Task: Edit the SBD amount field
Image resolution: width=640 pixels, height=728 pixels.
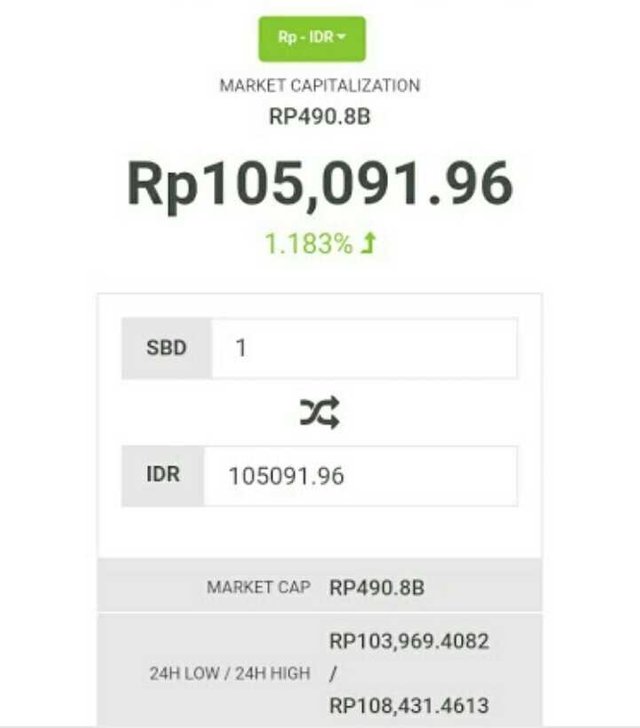Action: pos(364,348)
